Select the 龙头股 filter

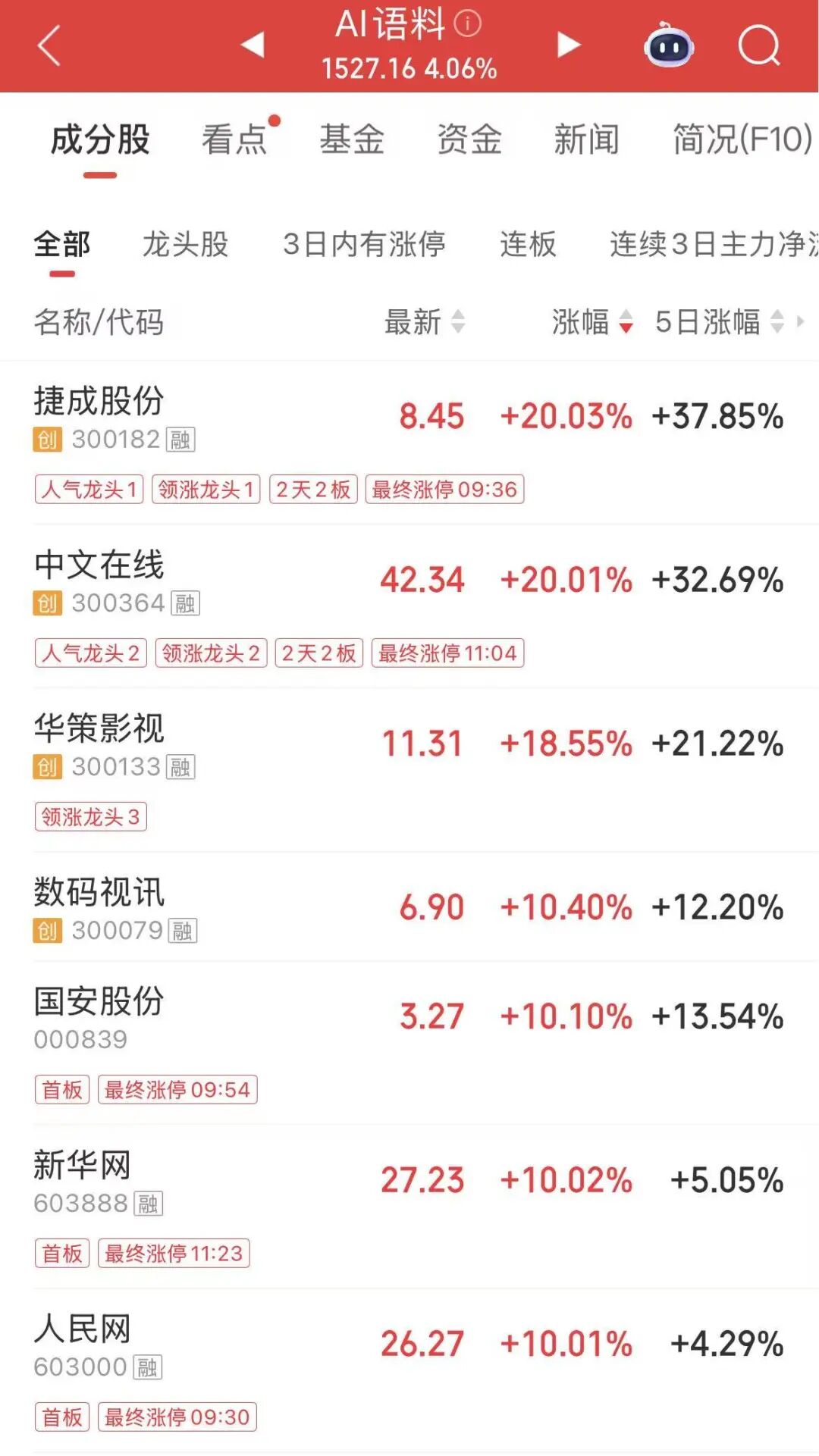pyautogui.click(x=187, y=245)
